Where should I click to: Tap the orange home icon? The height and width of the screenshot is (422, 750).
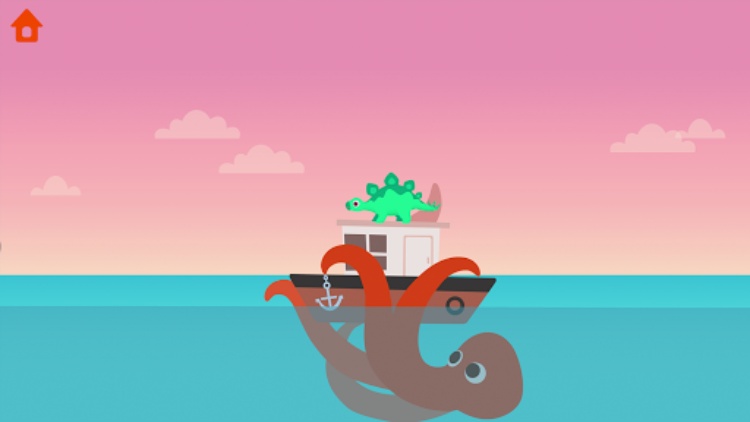26,25
